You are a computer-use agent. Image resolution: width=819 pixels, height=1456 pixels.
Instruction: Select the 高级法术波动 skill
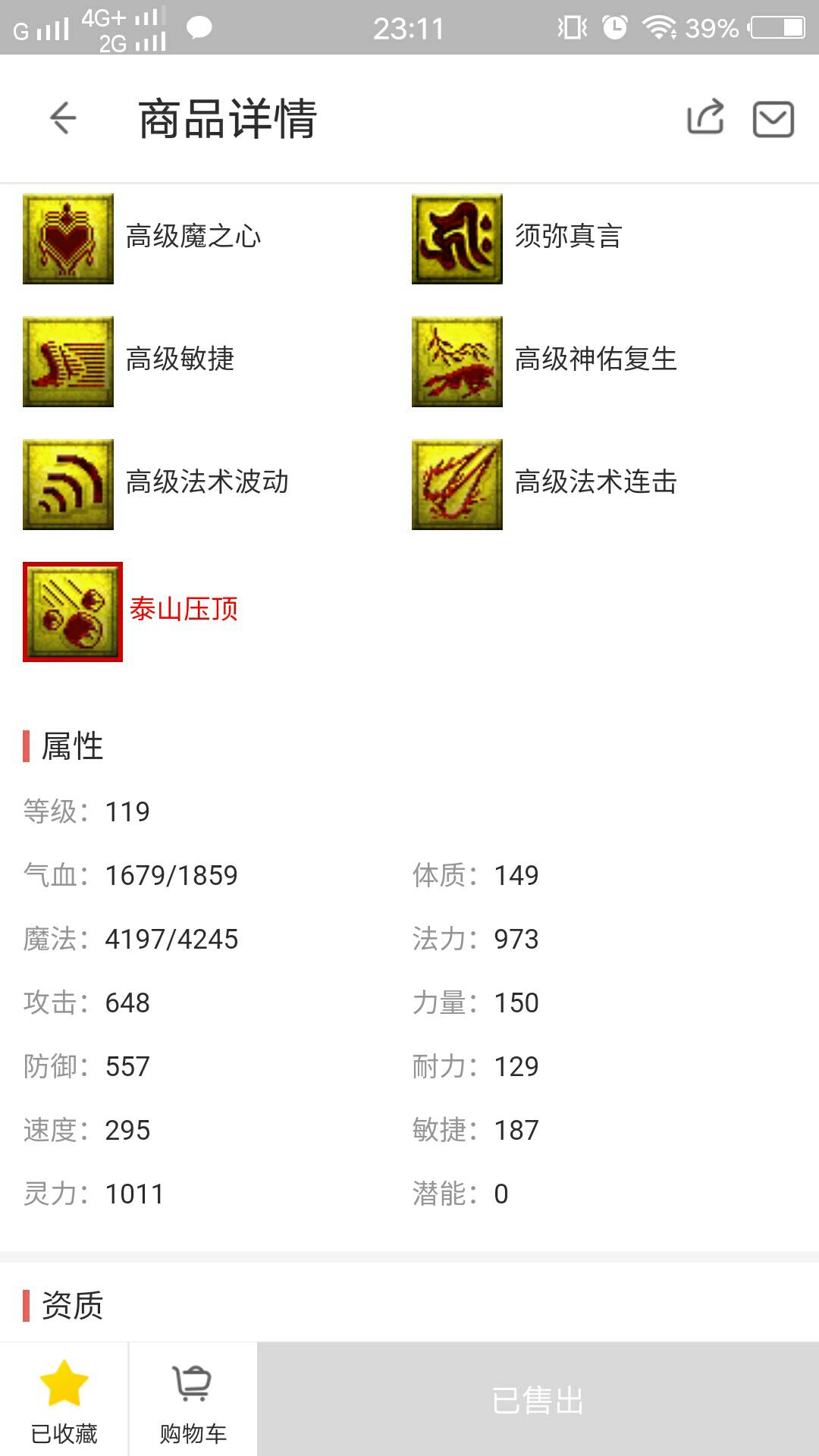[x=68, y=485]
